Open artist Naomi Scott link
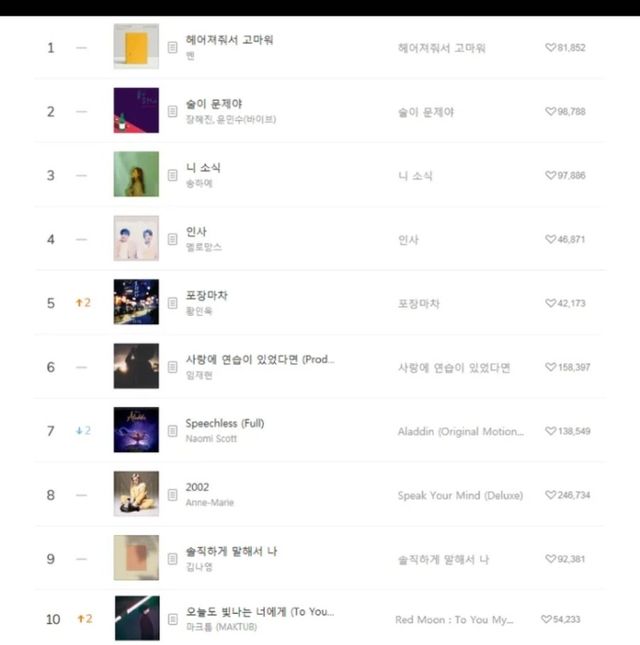 [211, 439]
